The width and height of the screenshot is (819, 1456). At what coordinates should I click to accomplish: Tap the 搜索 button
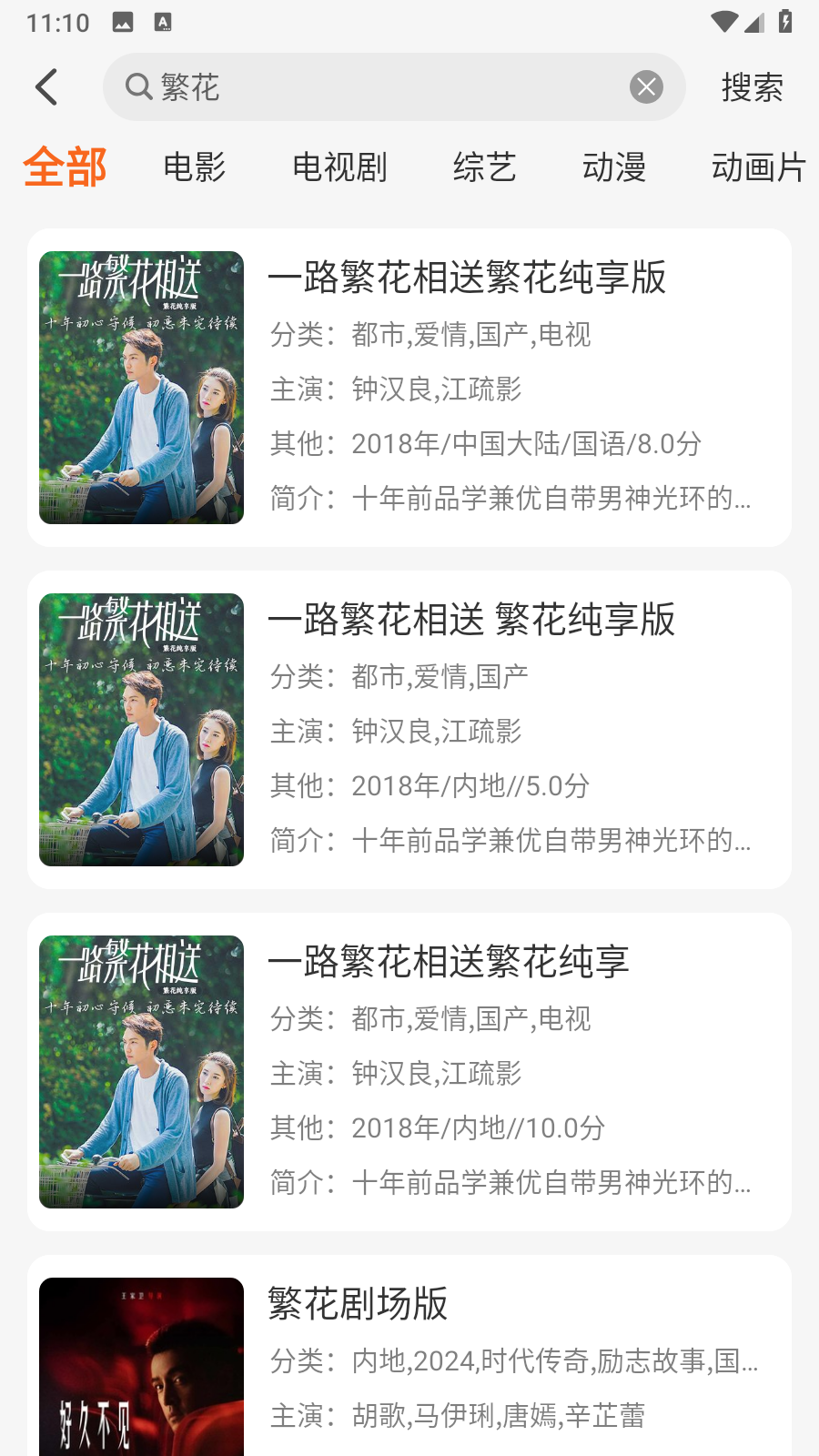(x=752, y=87)
